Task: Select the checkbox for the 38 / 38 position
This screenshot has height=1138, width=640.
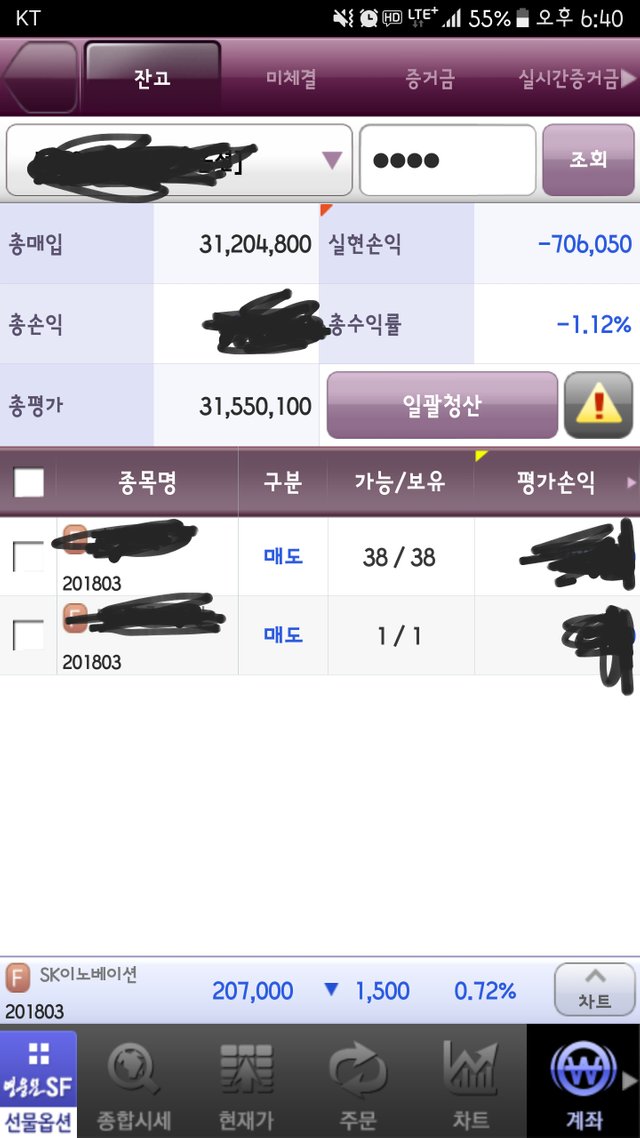Action: coord(28,556)
